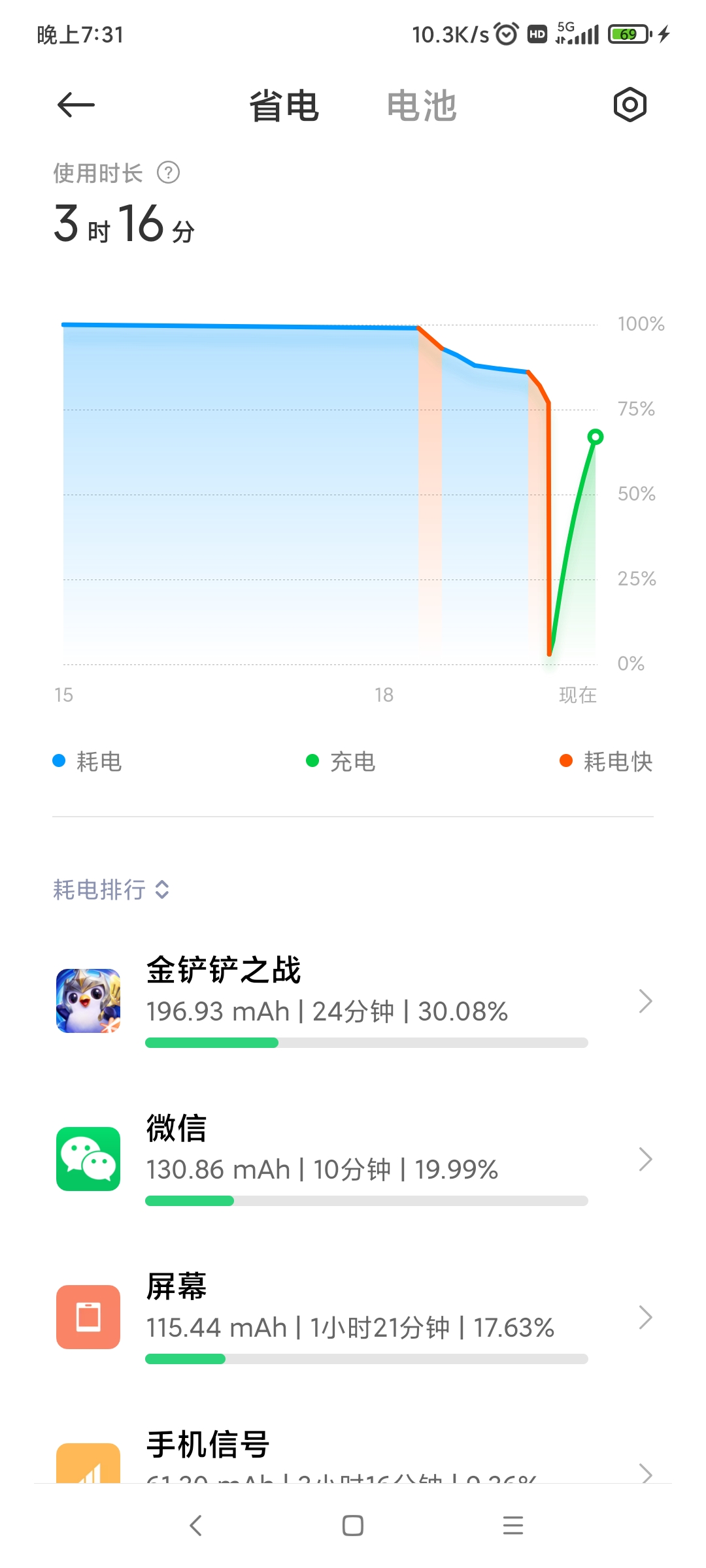Switch to the 电池 tab
This screenshot has width=706, height=1568.
coord(422,105)
